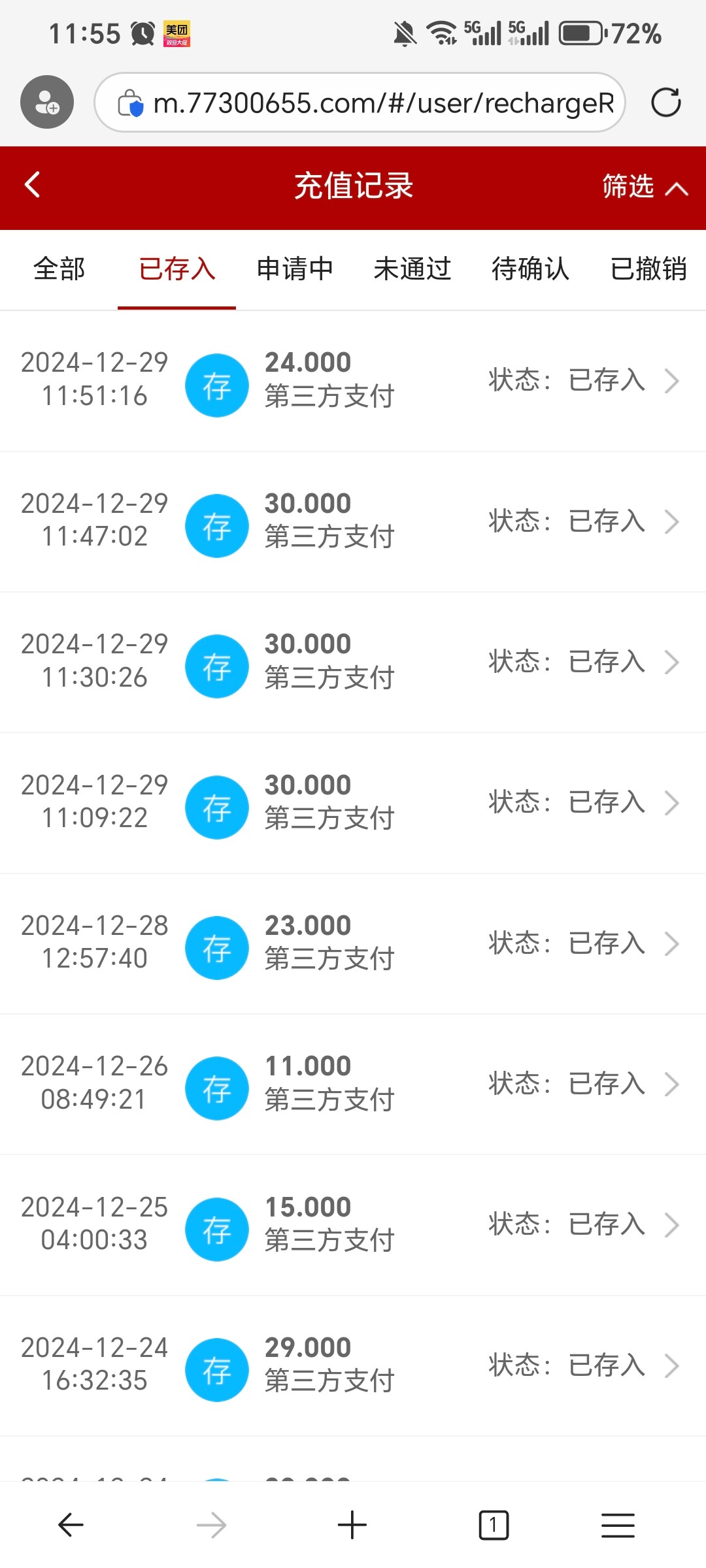The height and width of the screenshot is (1568, 706).
Task: Select the 申请中 tab
Action: click(x=295, y=269)
